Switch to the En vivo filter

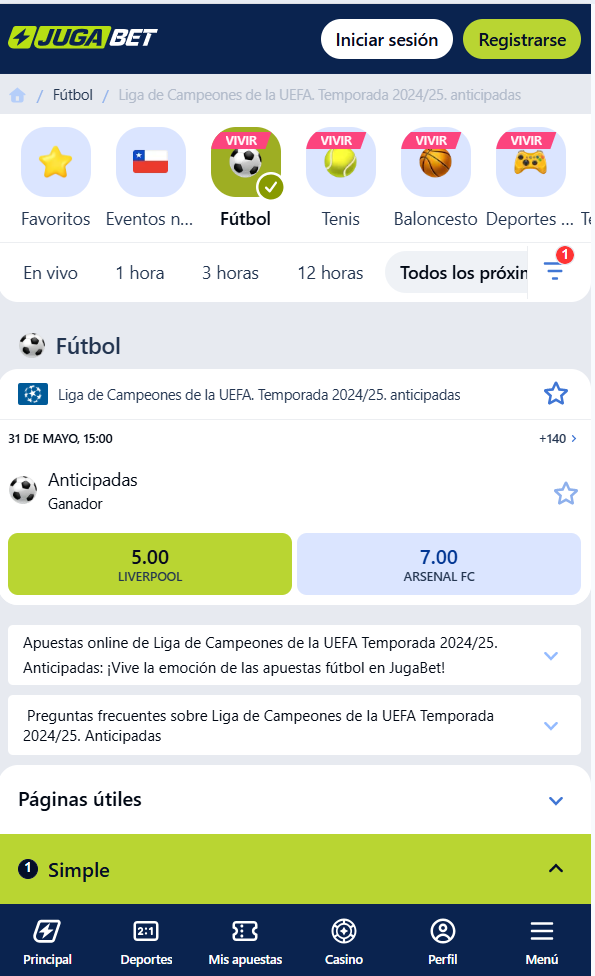coord(50,273)
